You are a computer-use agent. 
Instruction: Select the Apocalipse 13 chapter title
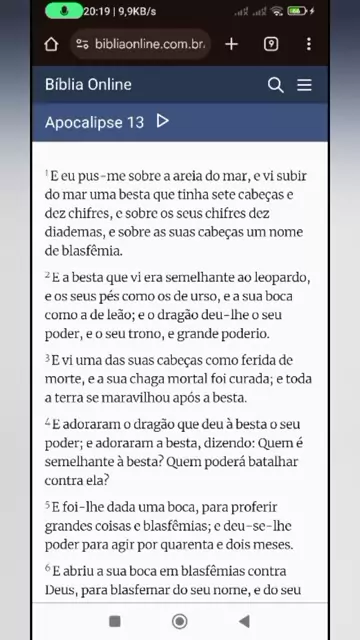click(94, 122)
